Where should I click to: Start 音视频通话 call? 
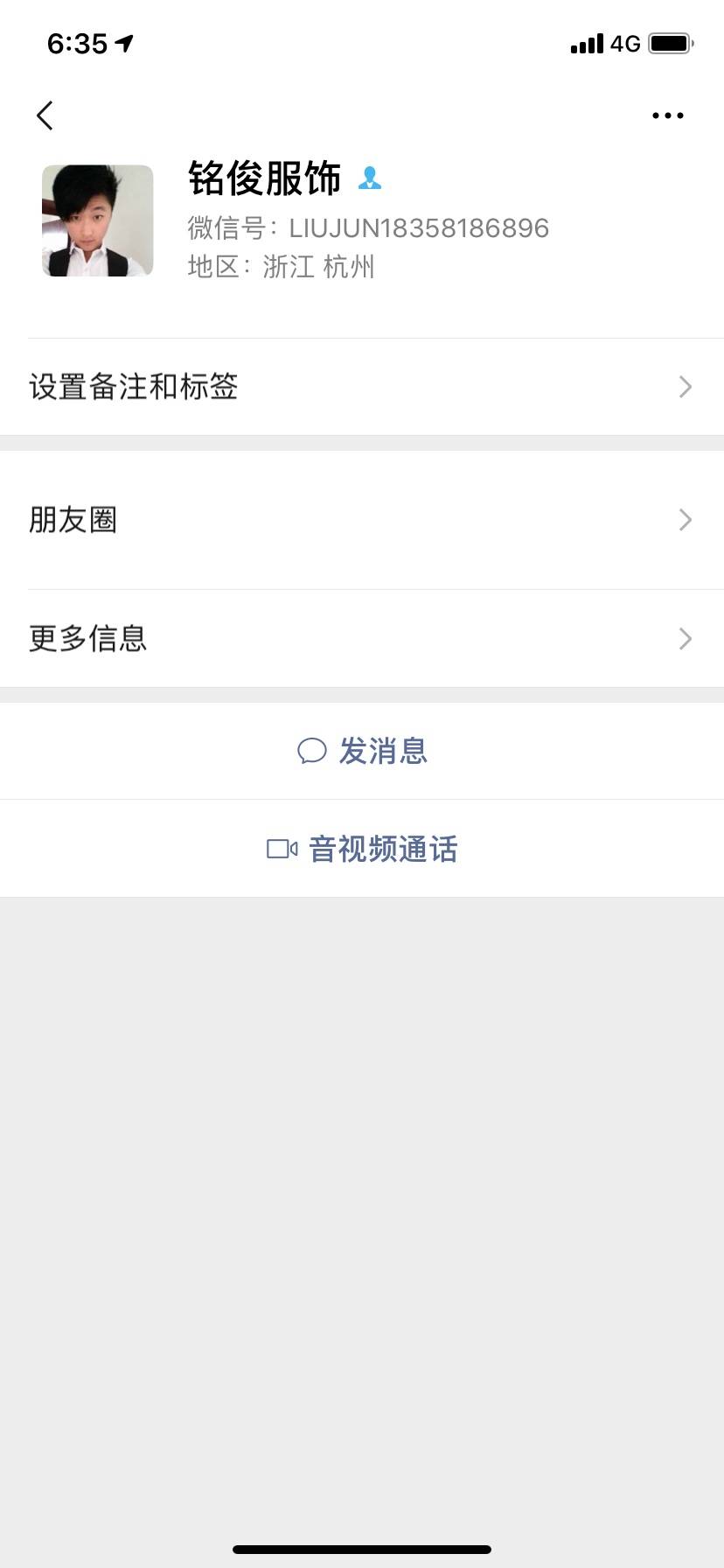362,849
